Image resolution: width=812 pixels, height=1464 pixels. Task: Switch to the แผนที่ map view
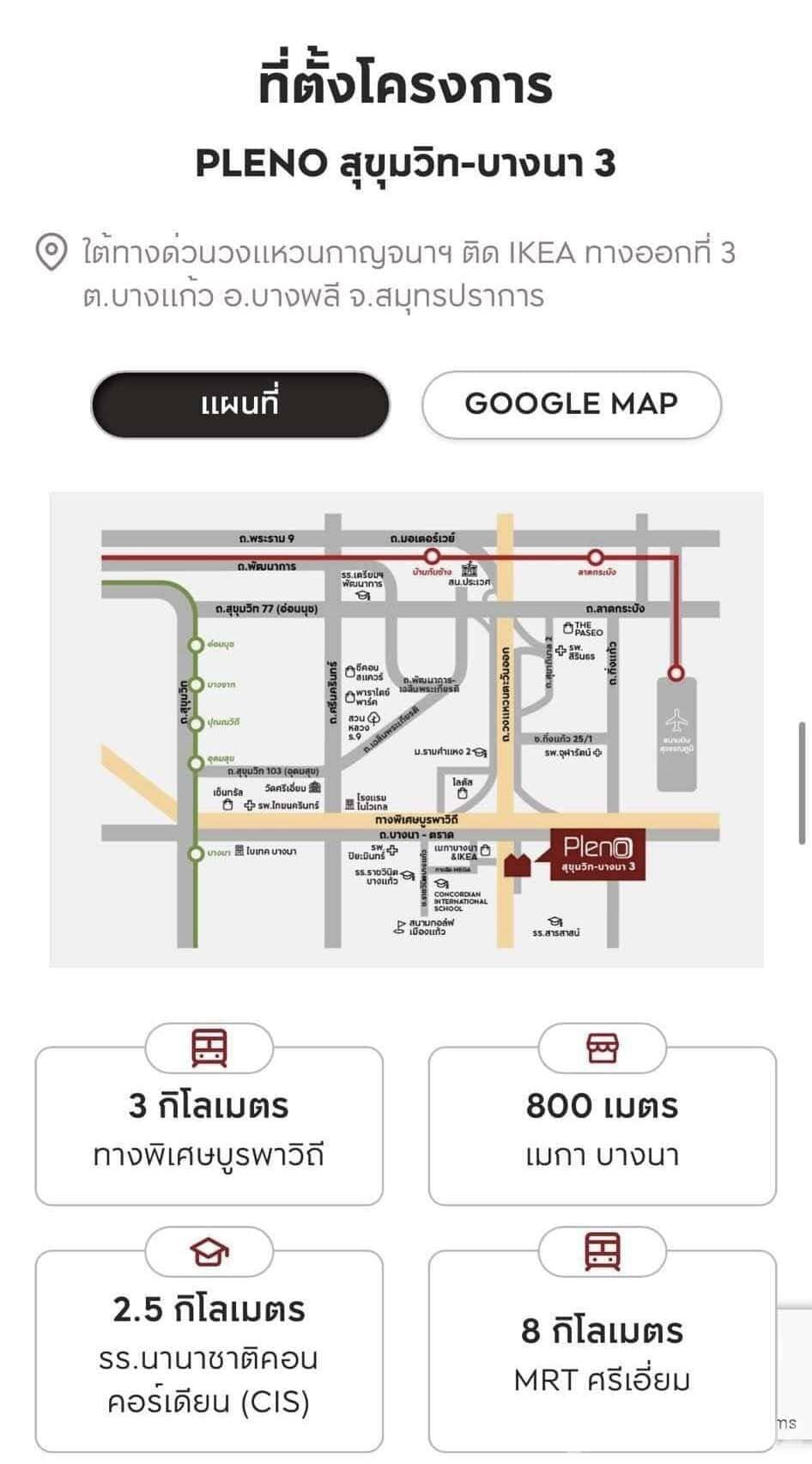point(240,404)
